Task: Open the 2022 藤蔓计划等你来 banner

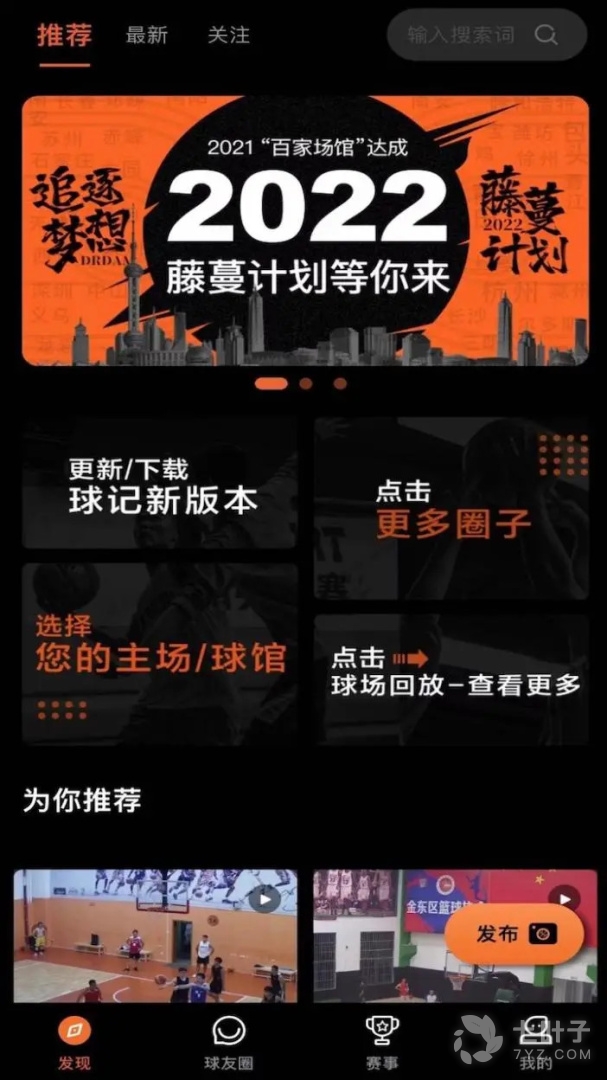Action: coord(305,230)
